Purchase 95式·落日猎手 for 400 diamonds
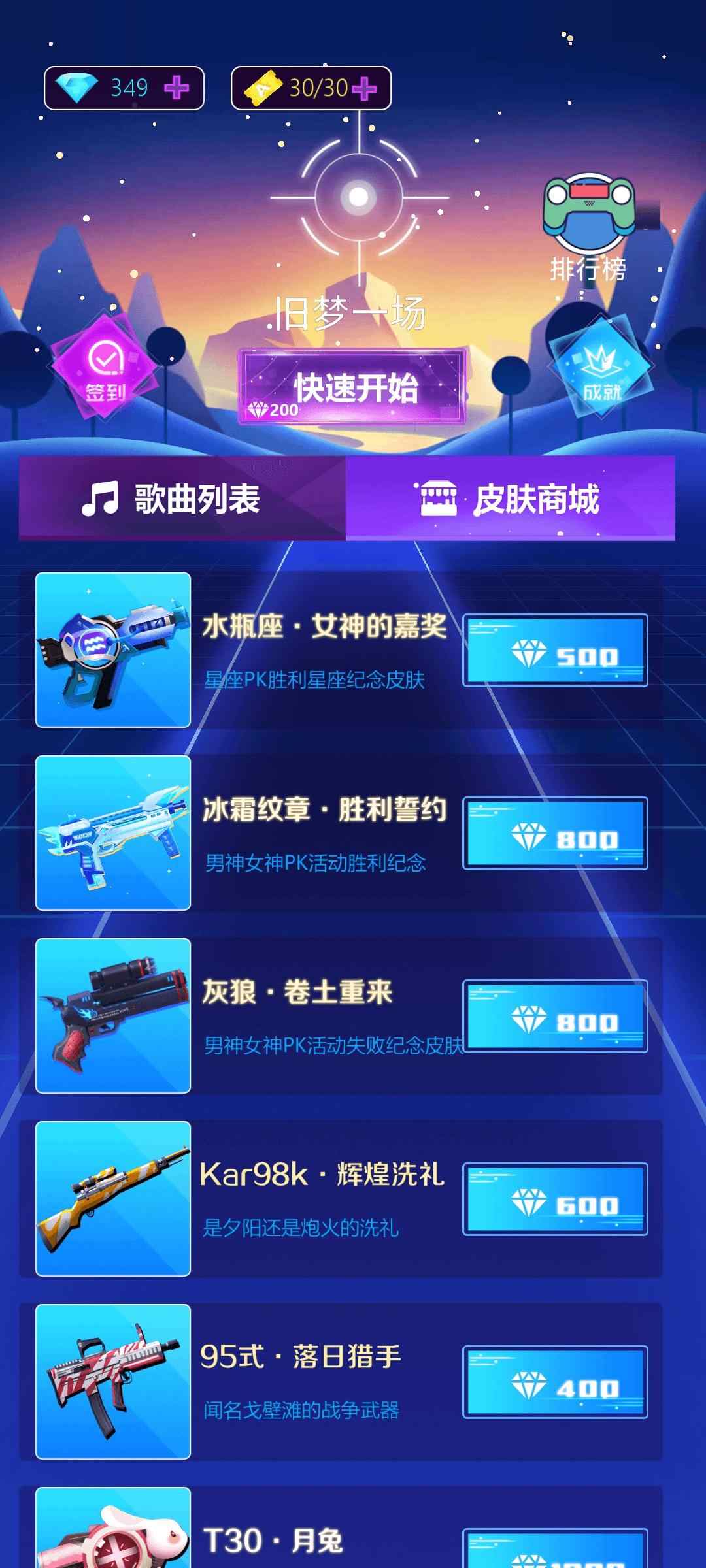The width and height of the screenshot is (706, 1568). [x=555, y=1382]
